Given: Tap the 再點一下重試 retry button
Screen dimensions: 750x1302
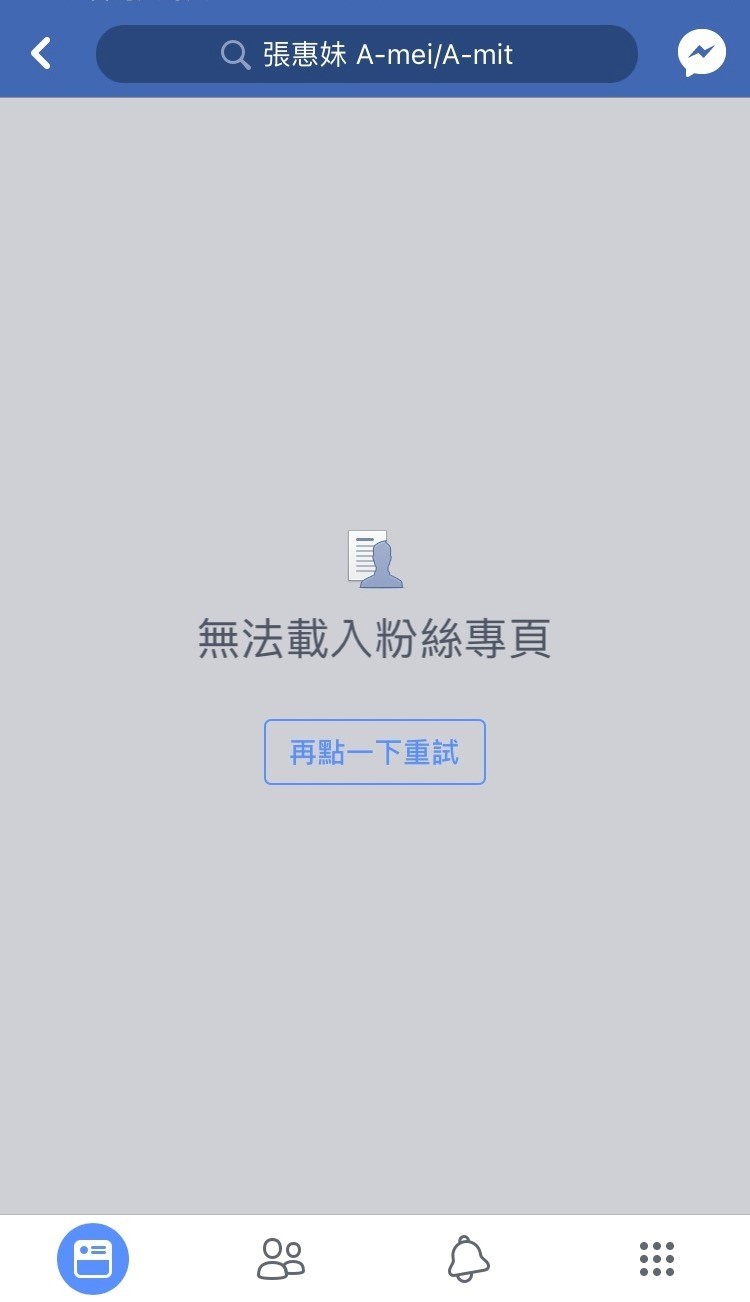Looking at the screenshot, I should (x=375, y=752).
